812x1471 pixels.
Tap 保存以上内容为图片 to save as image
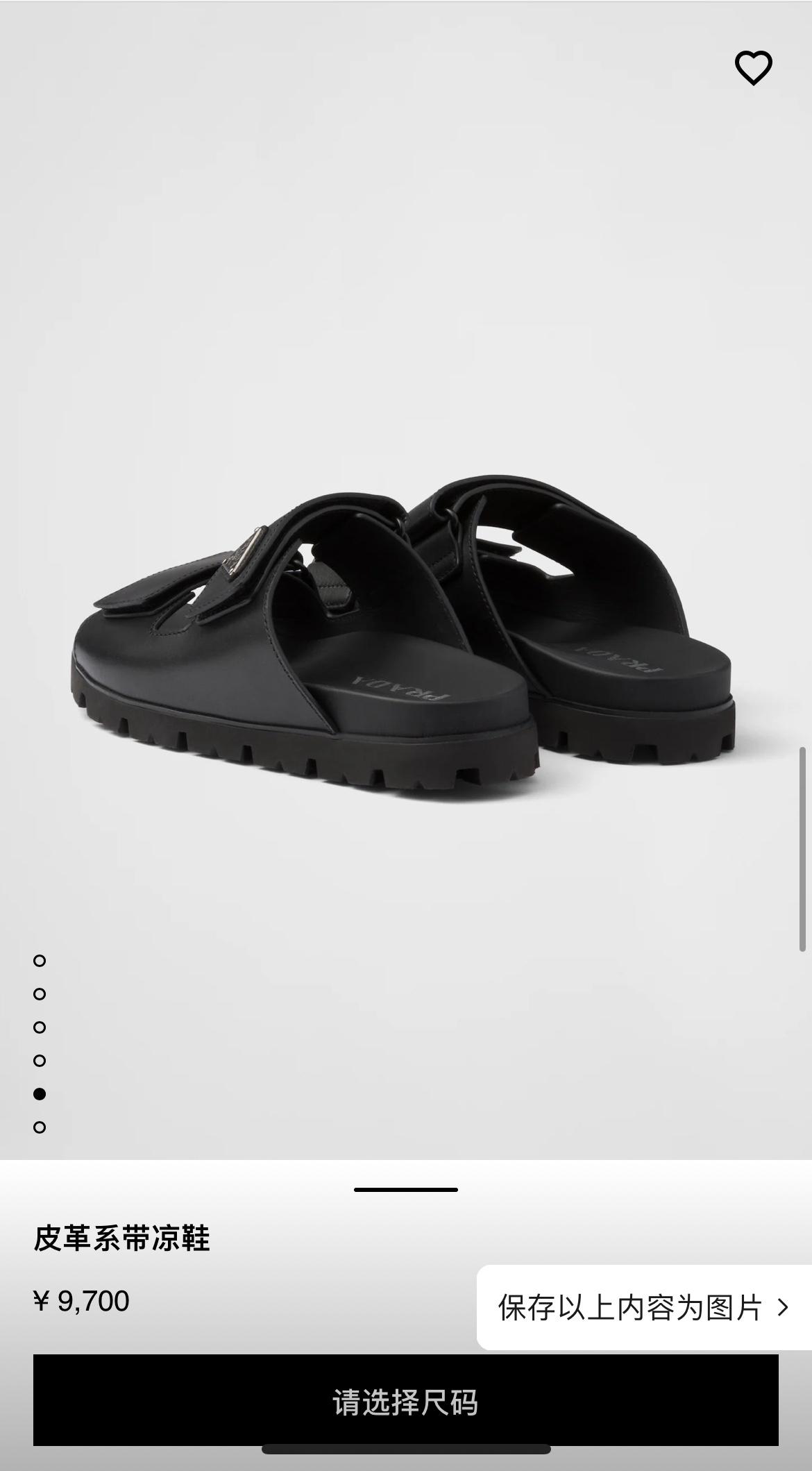pos(643,1307)
